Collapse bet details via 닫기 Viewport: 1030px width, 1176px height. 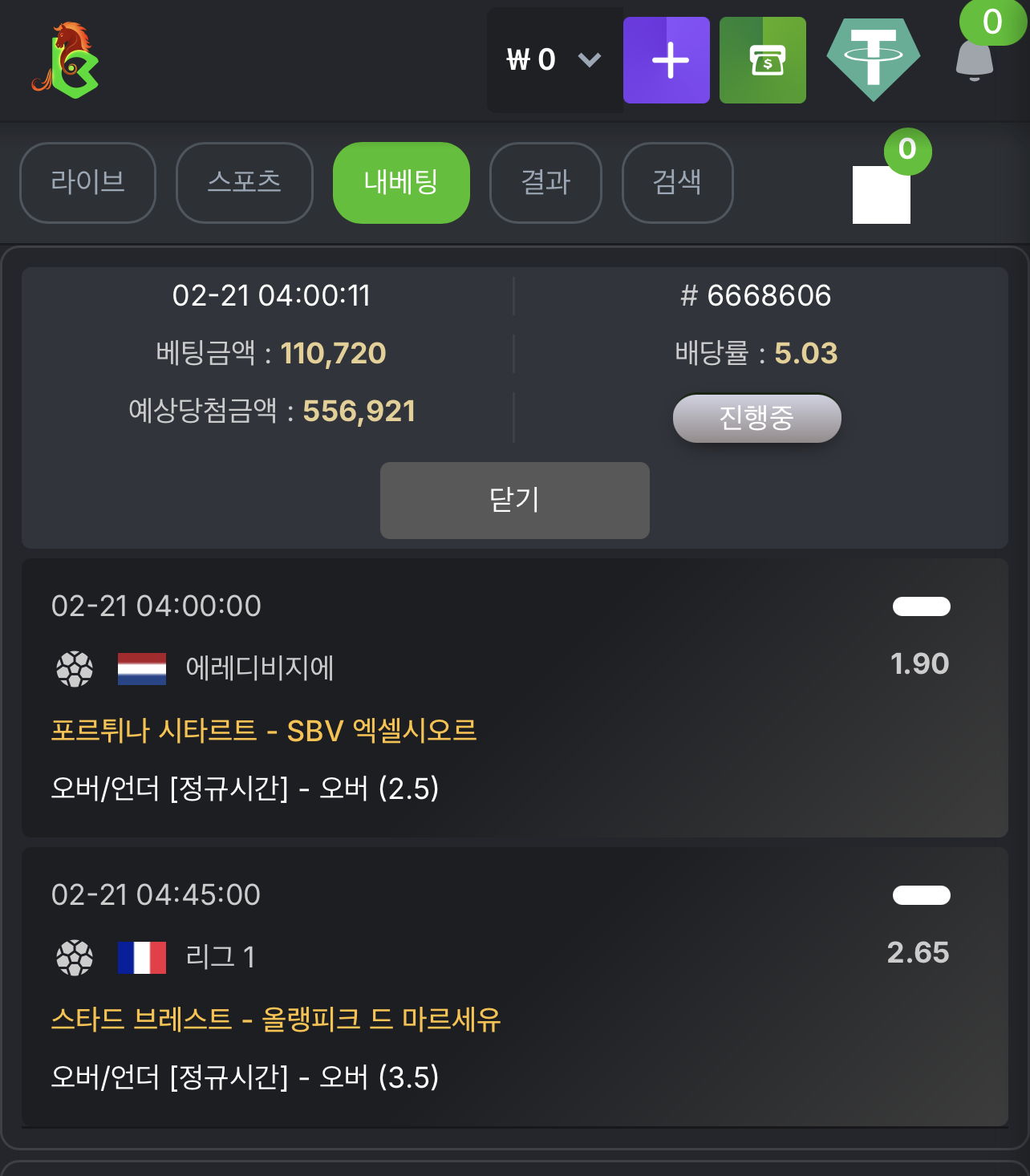[514, 500]
